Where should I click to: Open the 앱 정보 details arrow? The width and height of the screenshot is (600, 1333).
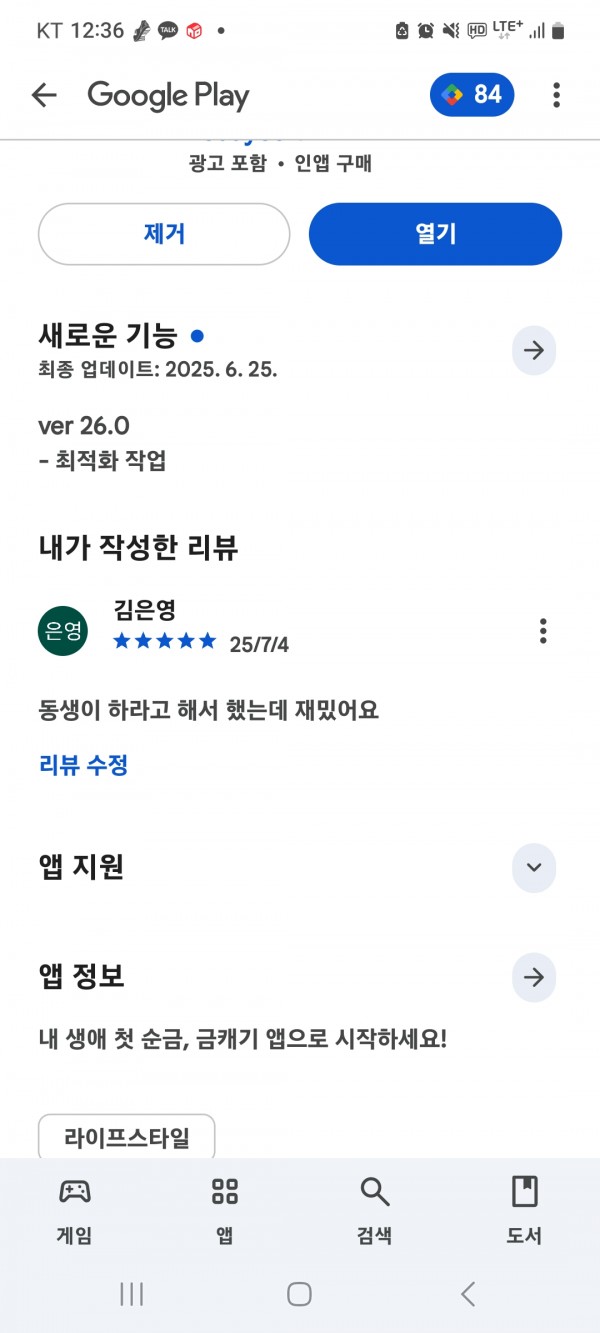(x=534, y=977)
